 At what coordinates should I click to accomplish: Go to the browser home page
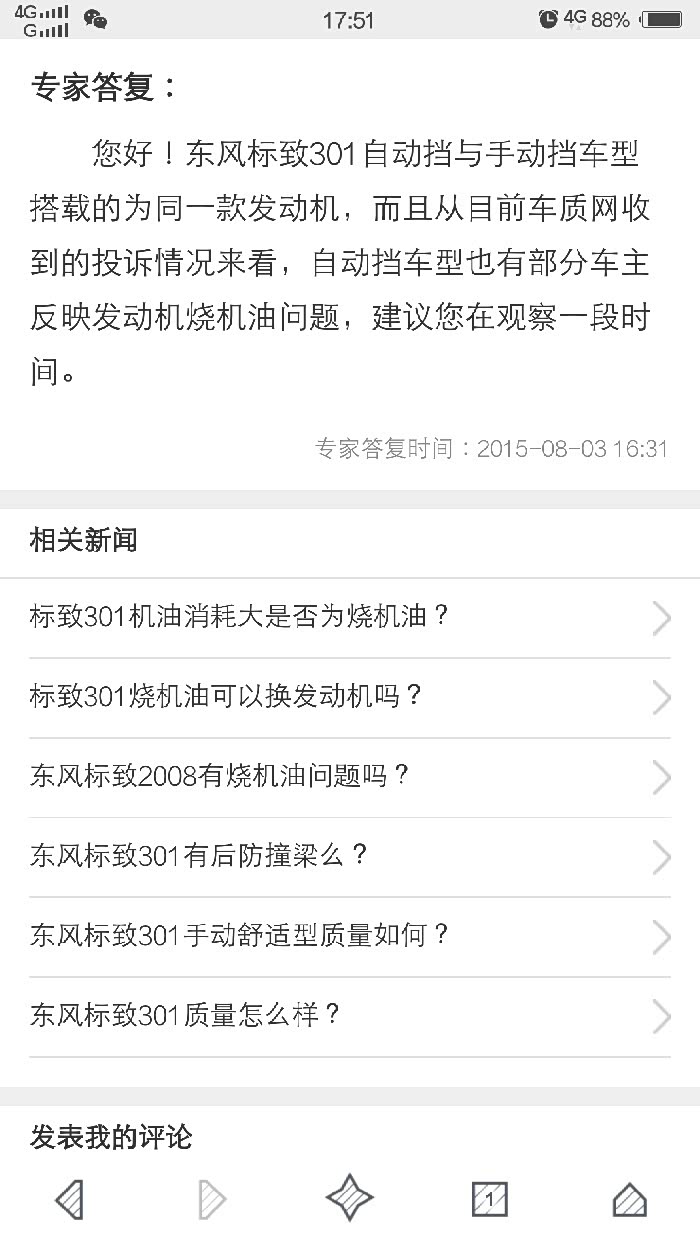tap(629, 1198)
